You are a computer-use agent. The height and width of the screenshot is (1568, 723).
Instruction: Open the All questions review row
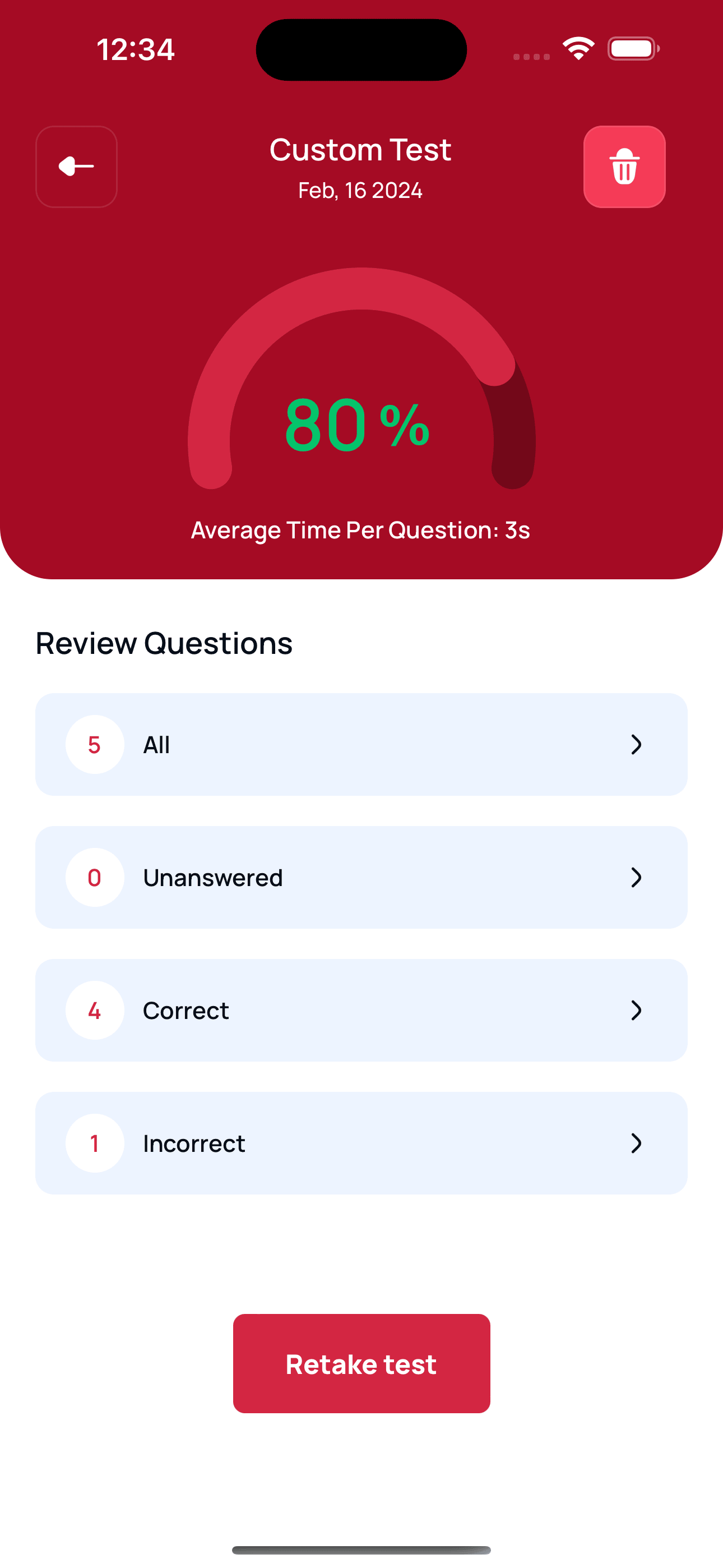tap(361, 744)
